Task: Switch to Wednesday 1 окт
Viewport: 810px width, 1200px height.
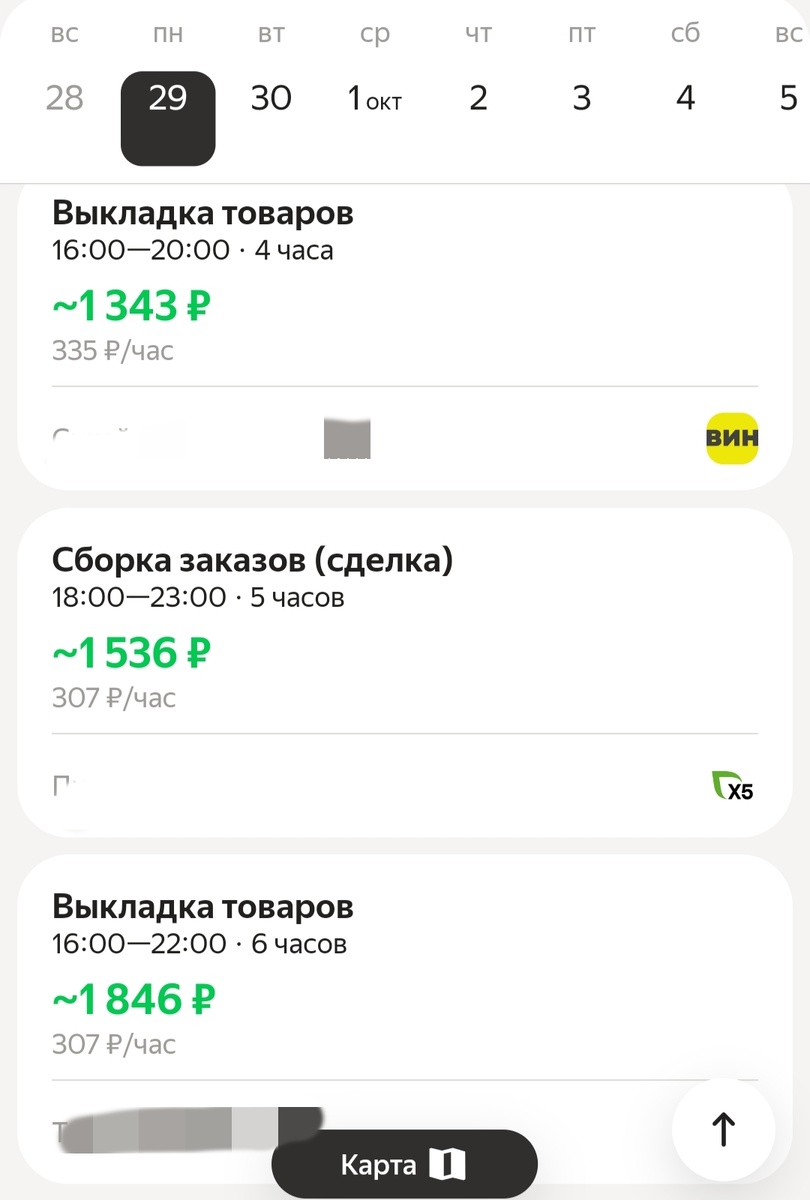Action: pyautogui.click(x=373, y=98)
